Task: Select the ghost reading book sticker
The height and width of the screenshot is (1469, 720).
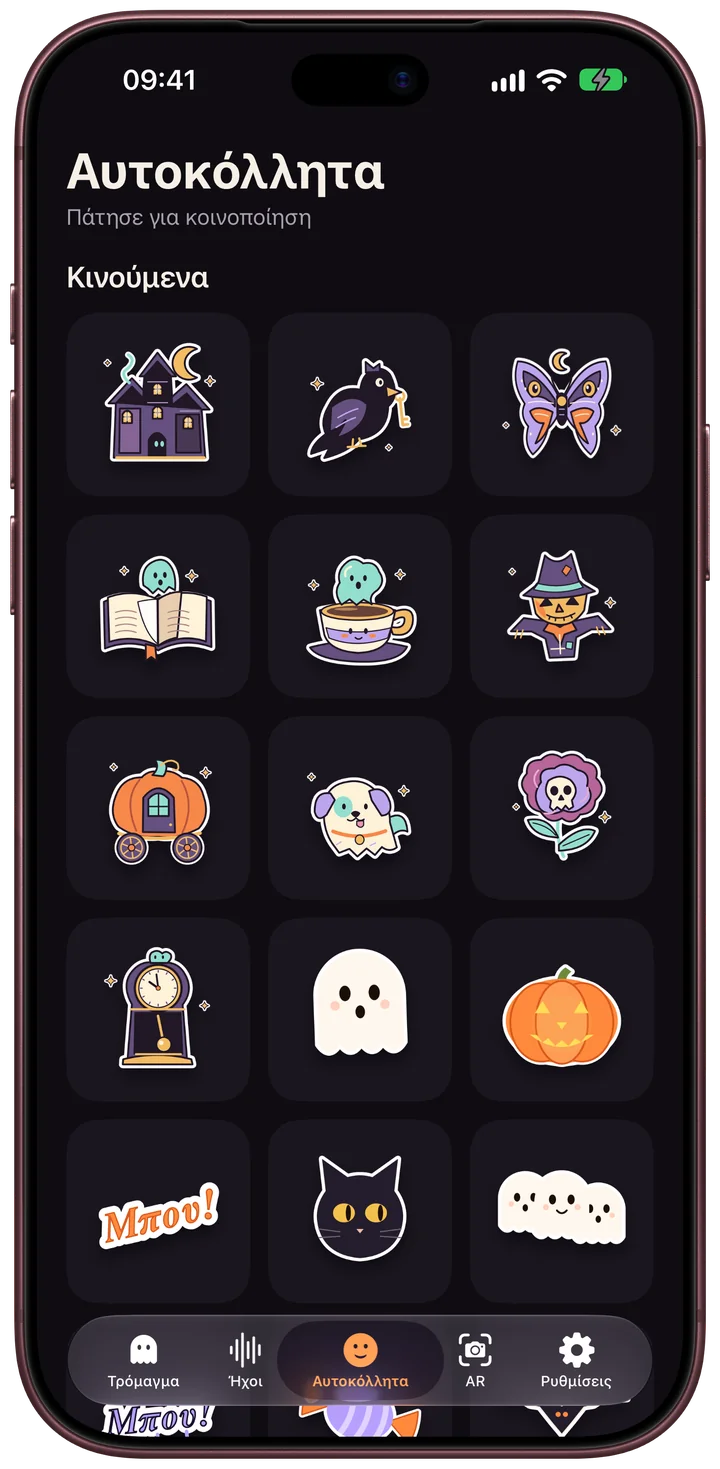Action: tap(158, 606)
